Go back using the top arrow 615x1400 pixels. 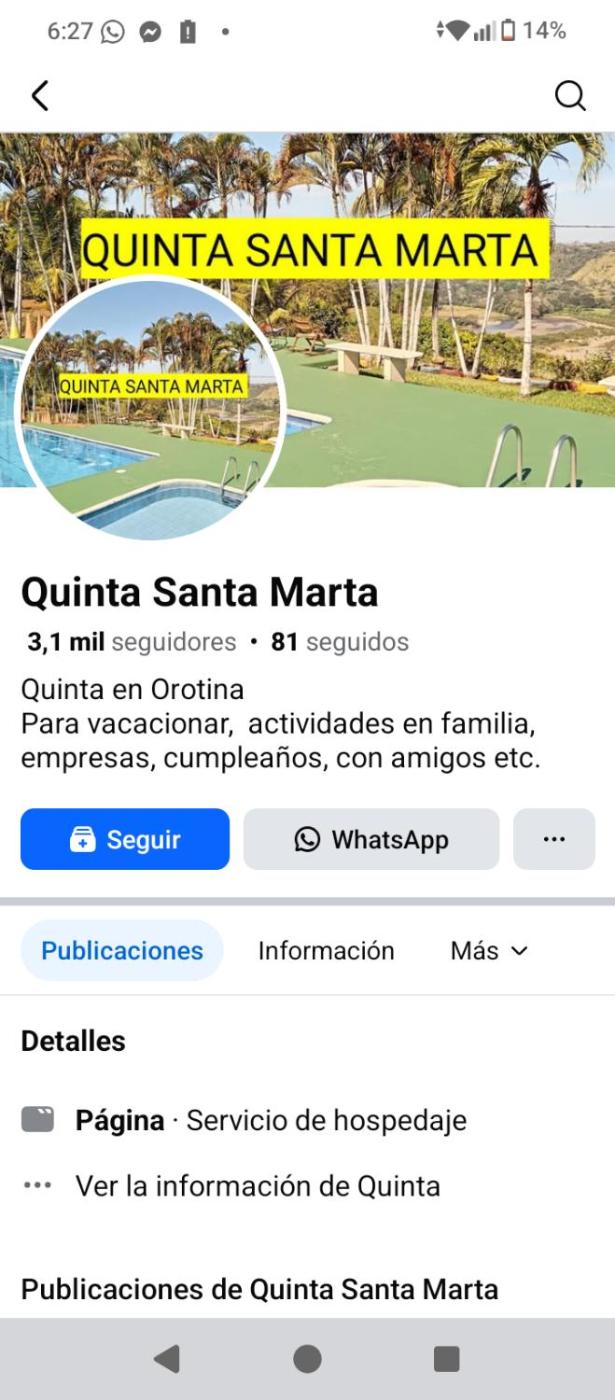pyautogui.click(x=40, y=96)
